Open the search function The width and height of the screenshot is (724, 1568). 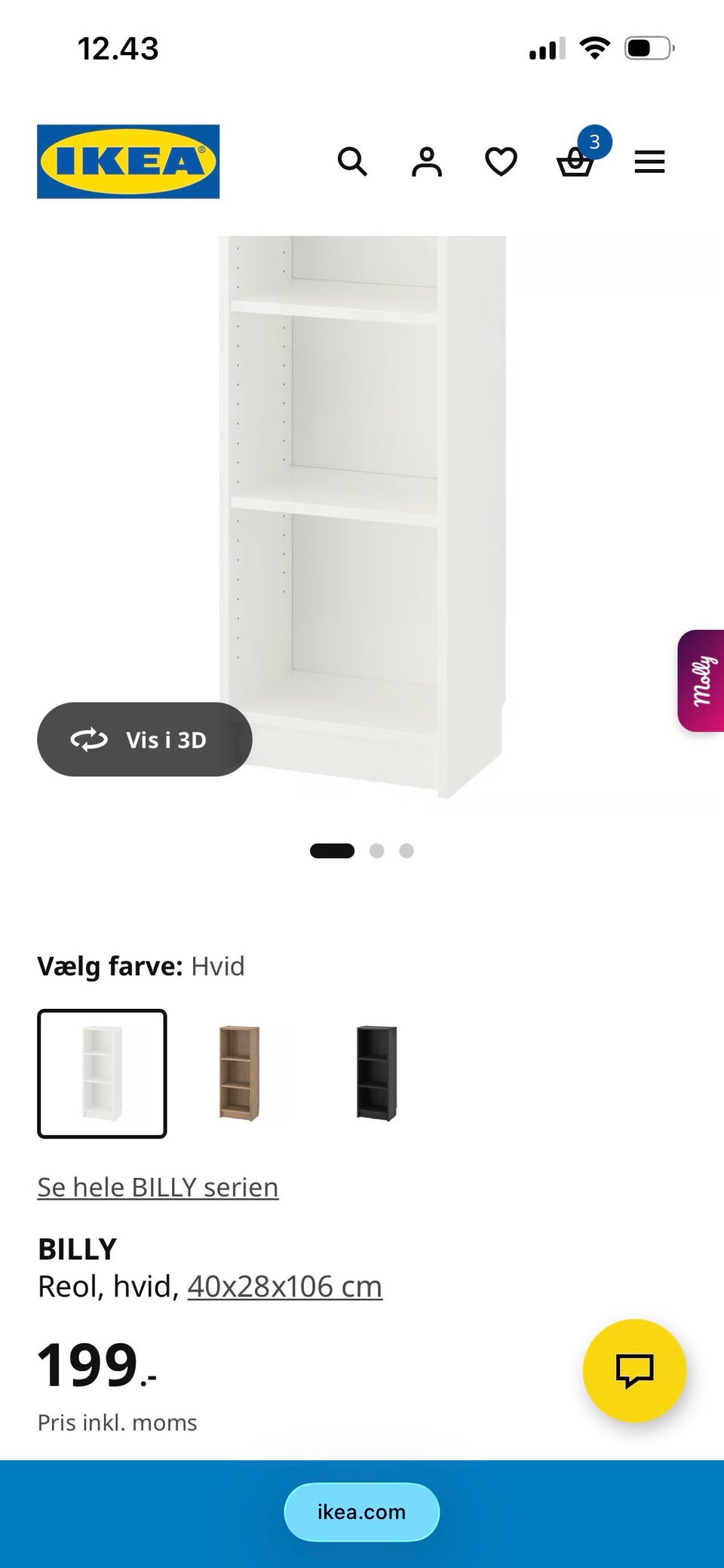pyautogui.click(x=353, y=161)
